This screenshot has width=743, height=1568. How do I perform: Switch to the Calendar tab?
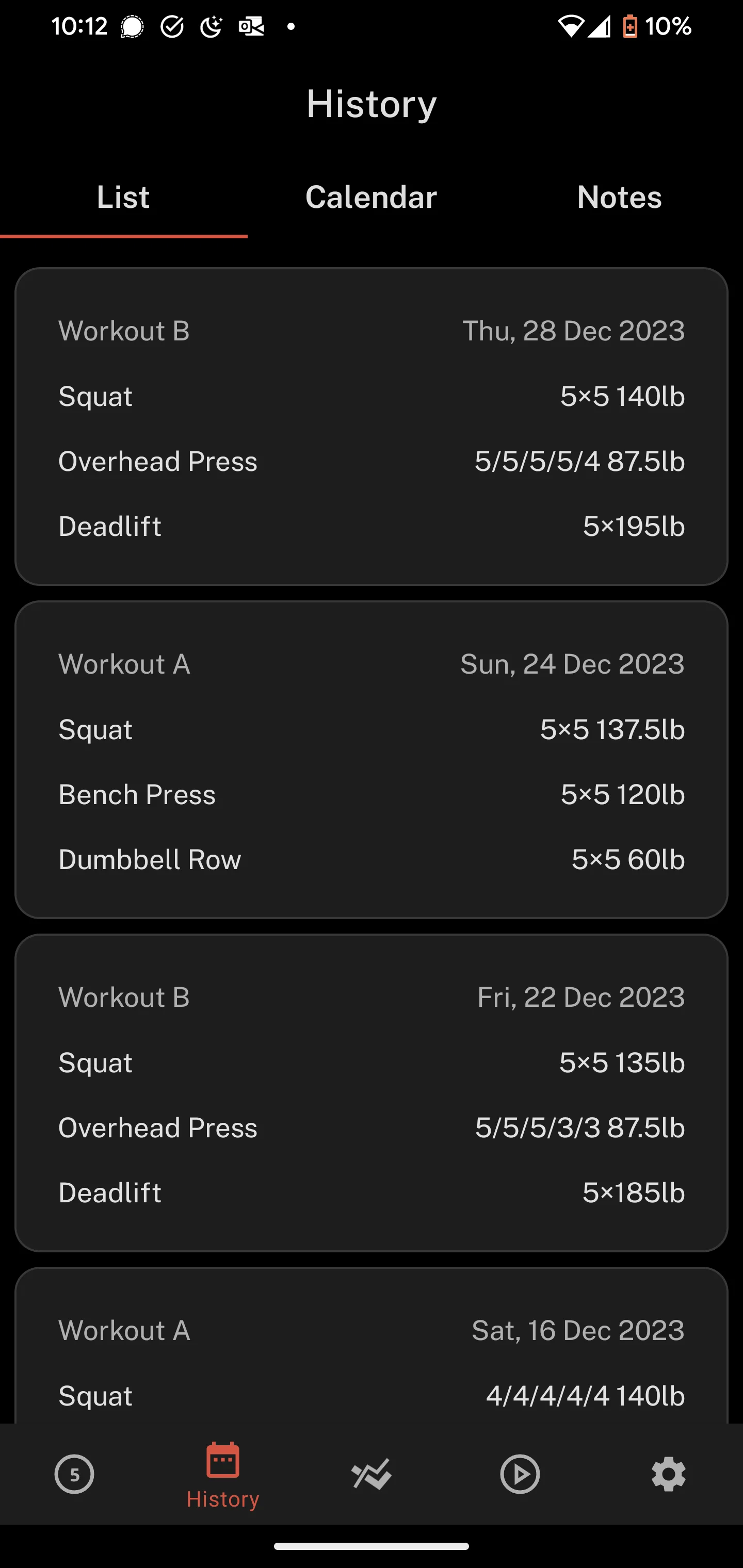click(x=371, y=197)
